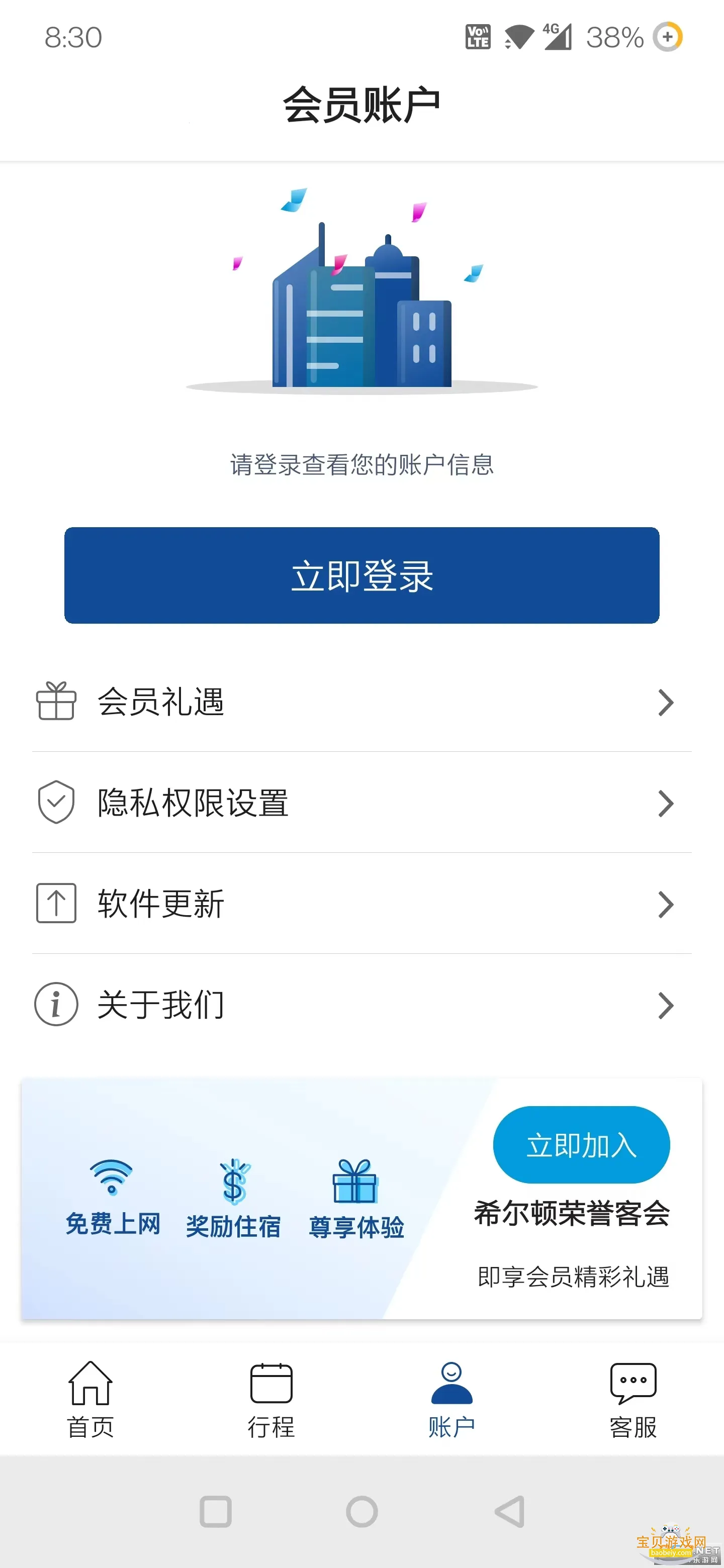724x1568 pixels.
Task: Click the info icon beside 关于我们
Action: click(55, 1005)
